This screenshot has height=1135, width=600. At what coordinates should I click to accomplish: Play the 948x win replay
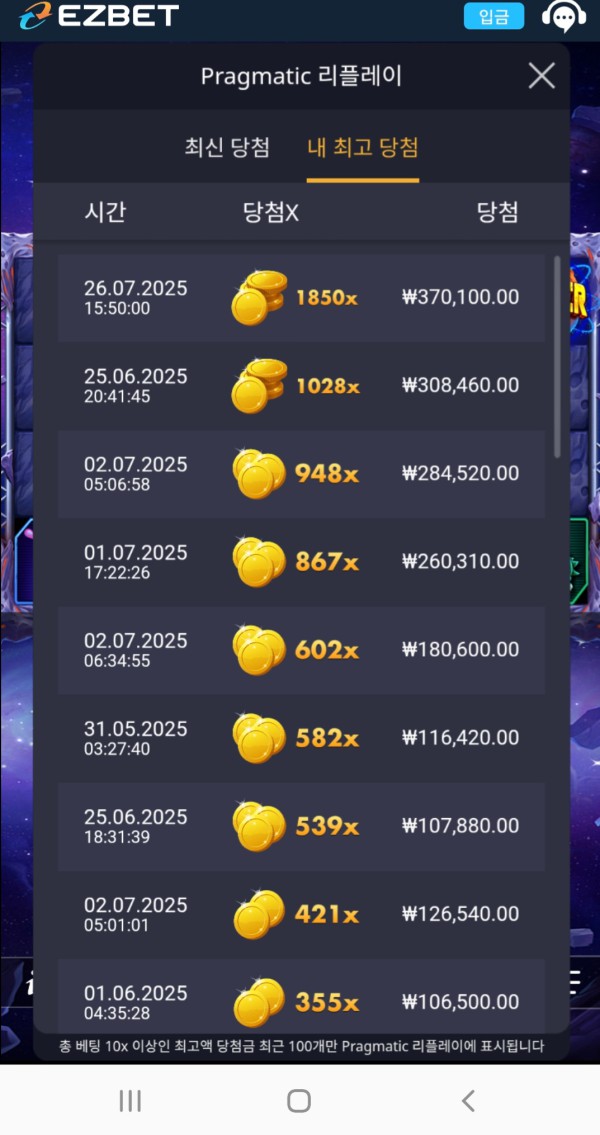[301, 474]
